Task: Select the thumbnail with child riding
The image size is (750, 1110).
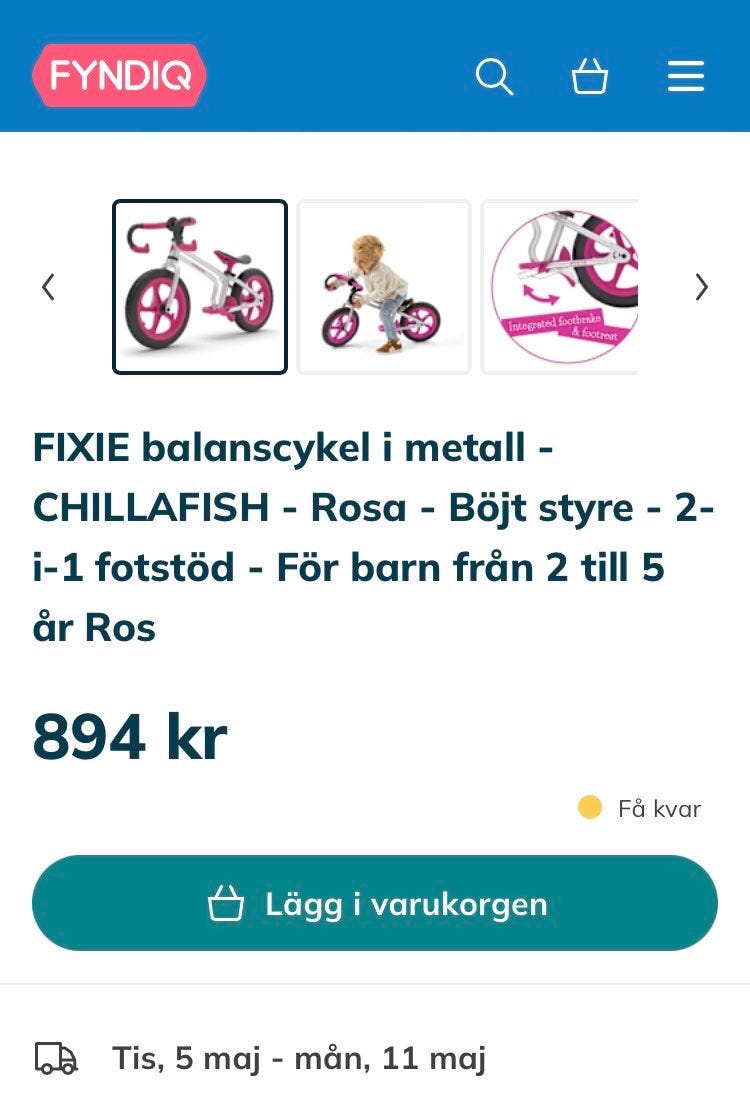Action: click(x=384, y=287)
